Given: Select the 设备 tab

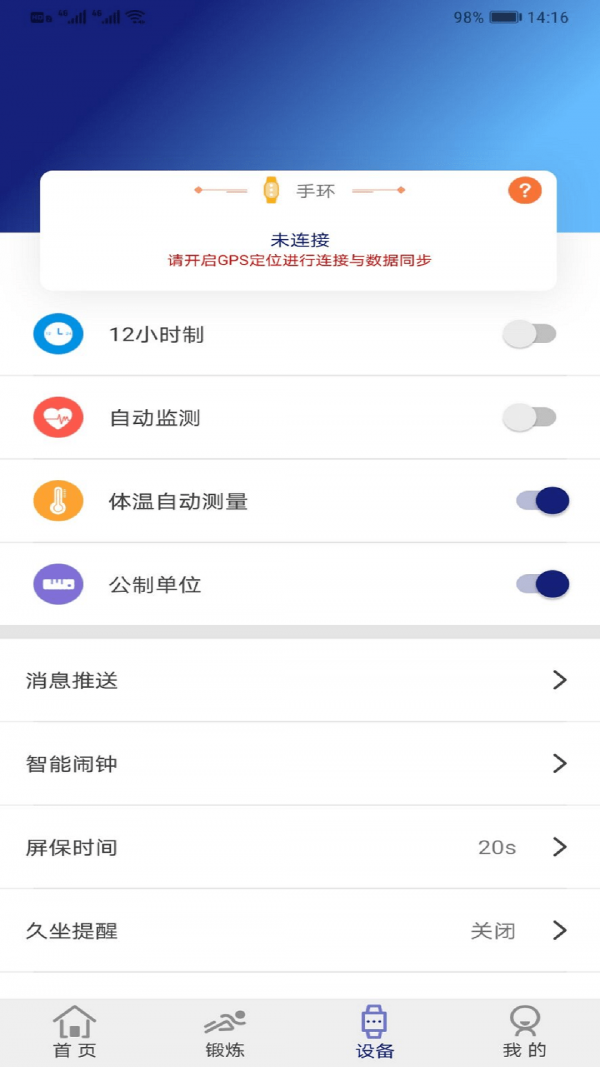Looking at the screenshot, I should (x=374, y=1033).
